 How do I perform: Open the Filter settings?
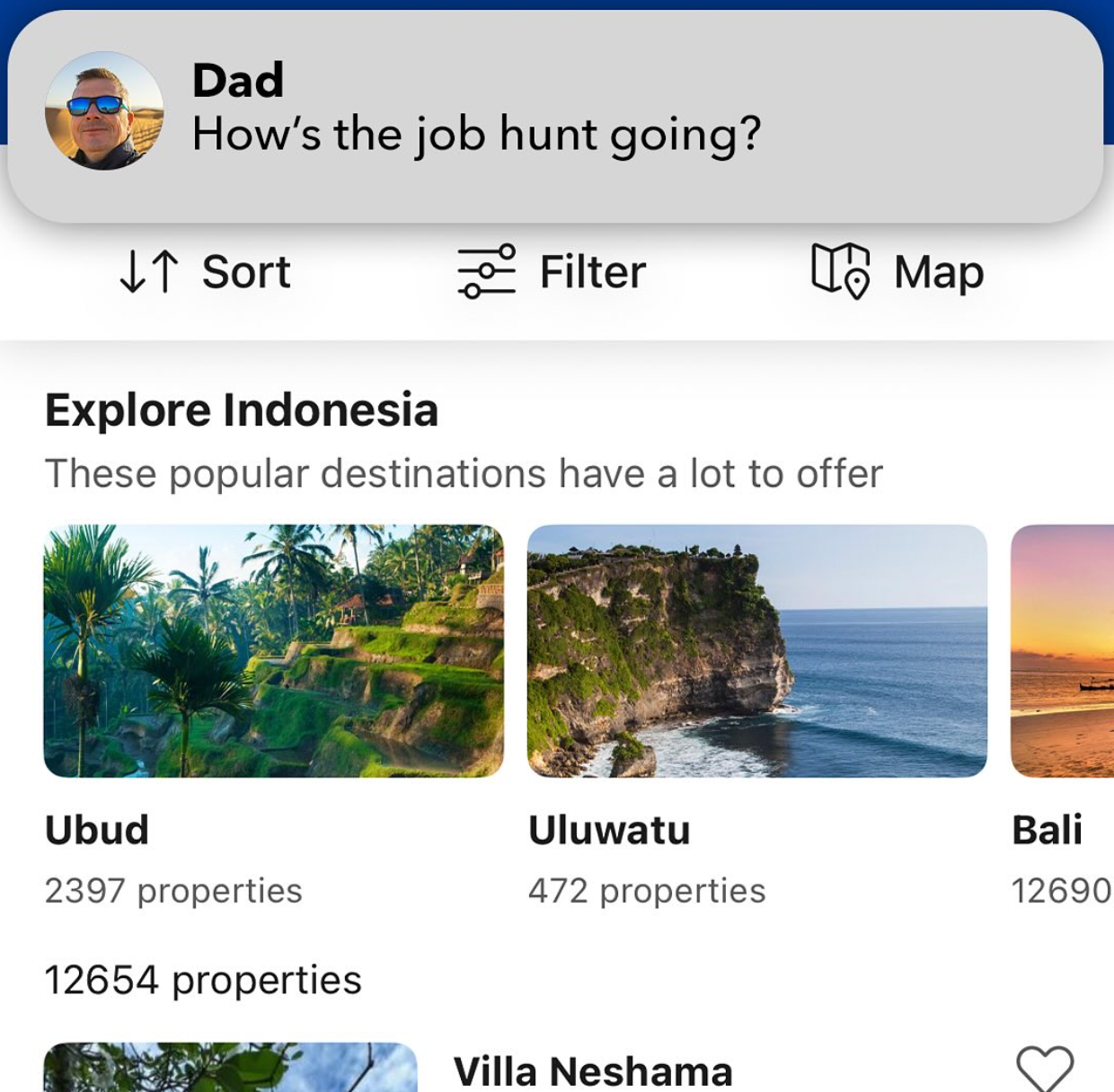click(552, 271)
